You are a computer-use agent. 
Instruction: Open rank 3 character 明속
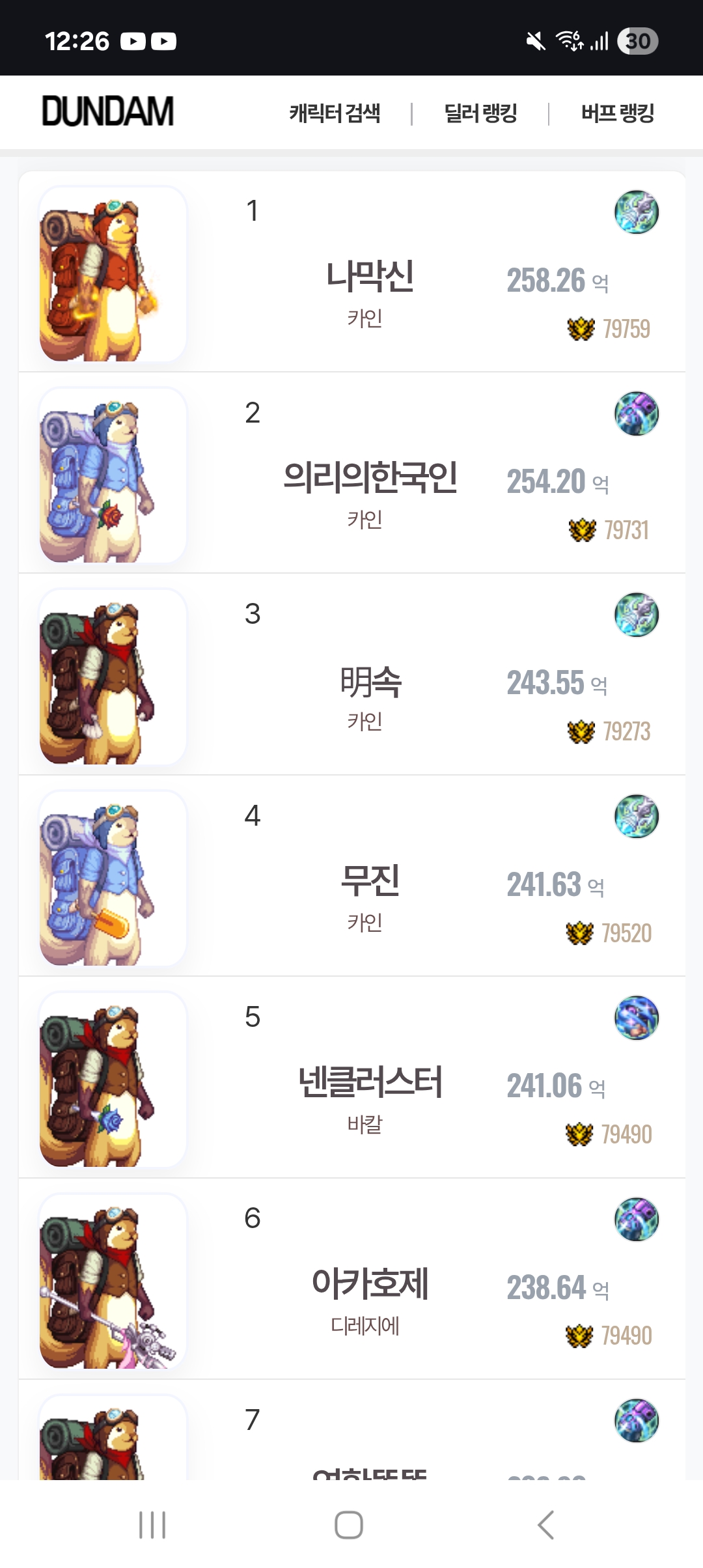[370, 681]
